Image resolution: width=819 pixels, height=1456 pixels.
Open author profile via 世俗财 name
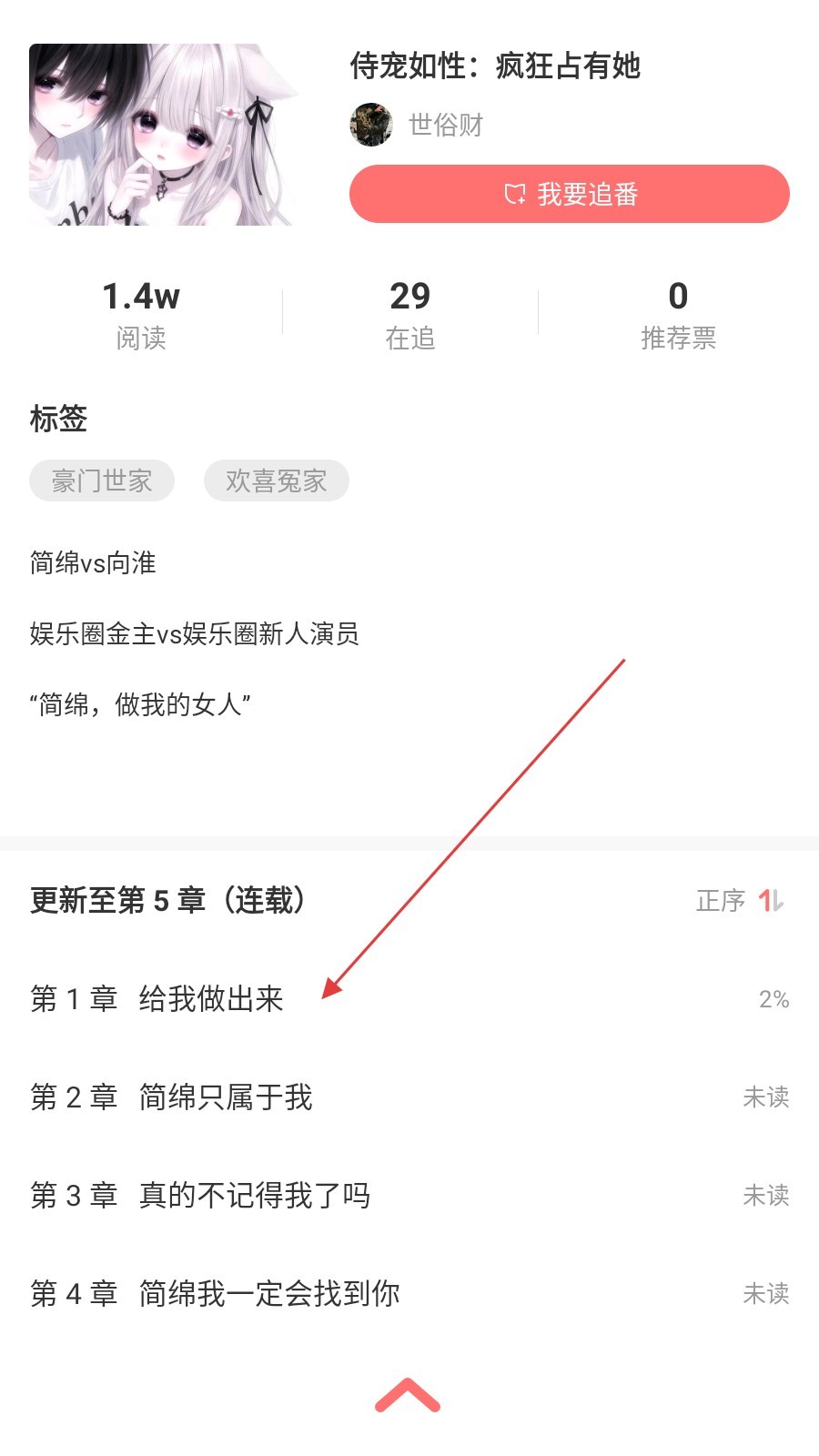(x=445, y=125)
